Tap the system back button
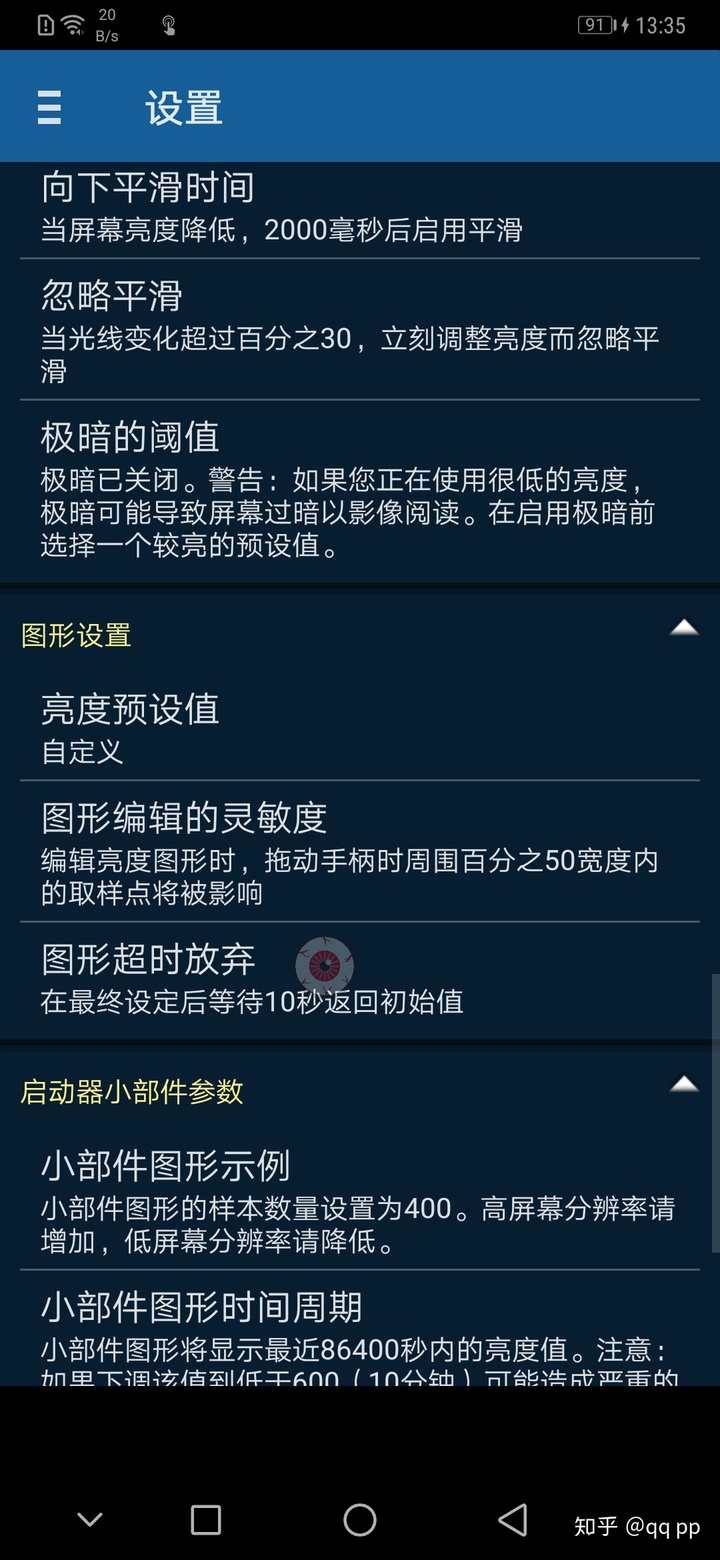Viewport: 720px width, 1560px height. 513,1520
